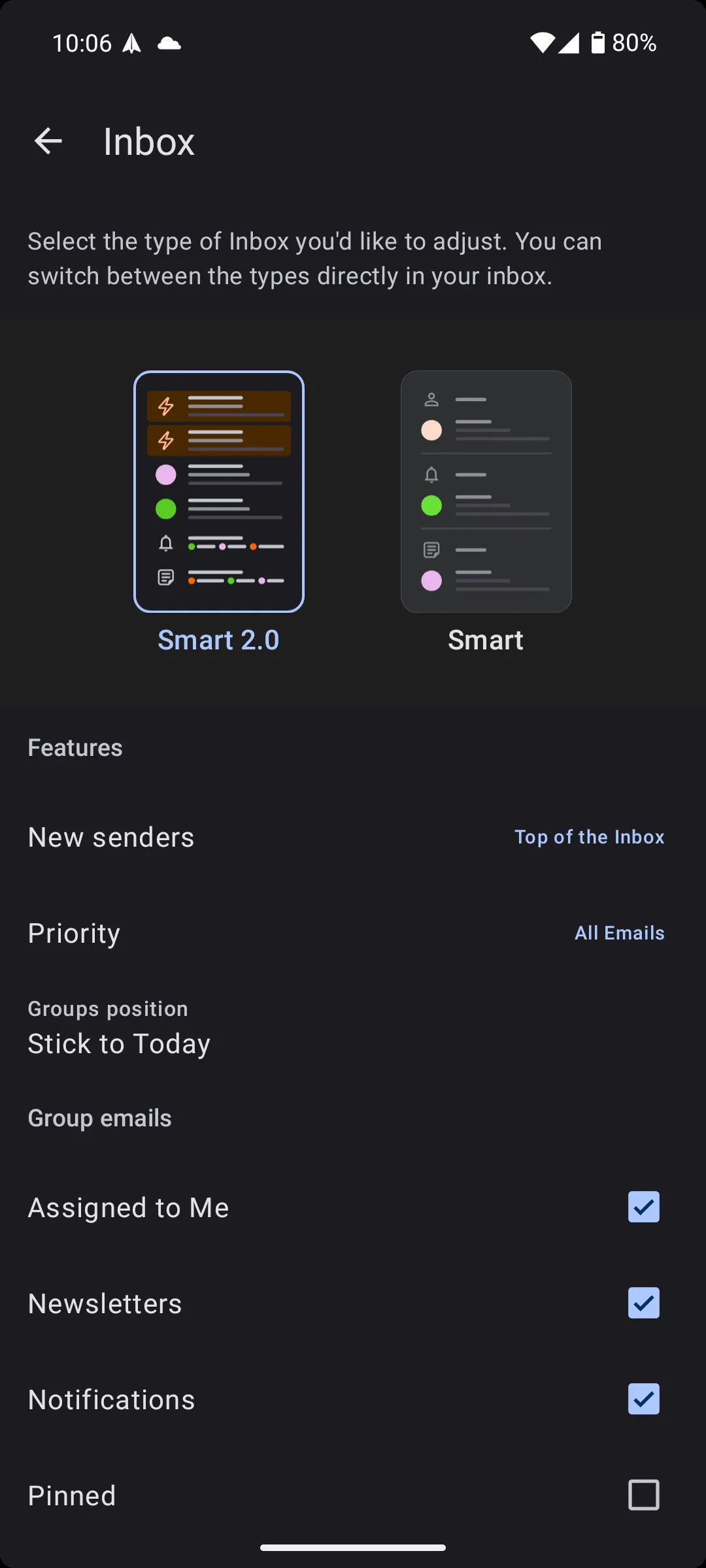Tap the navigation handle at screen bottom
The width and height of the screenshot is (706, 1568).
[353, 1546]
